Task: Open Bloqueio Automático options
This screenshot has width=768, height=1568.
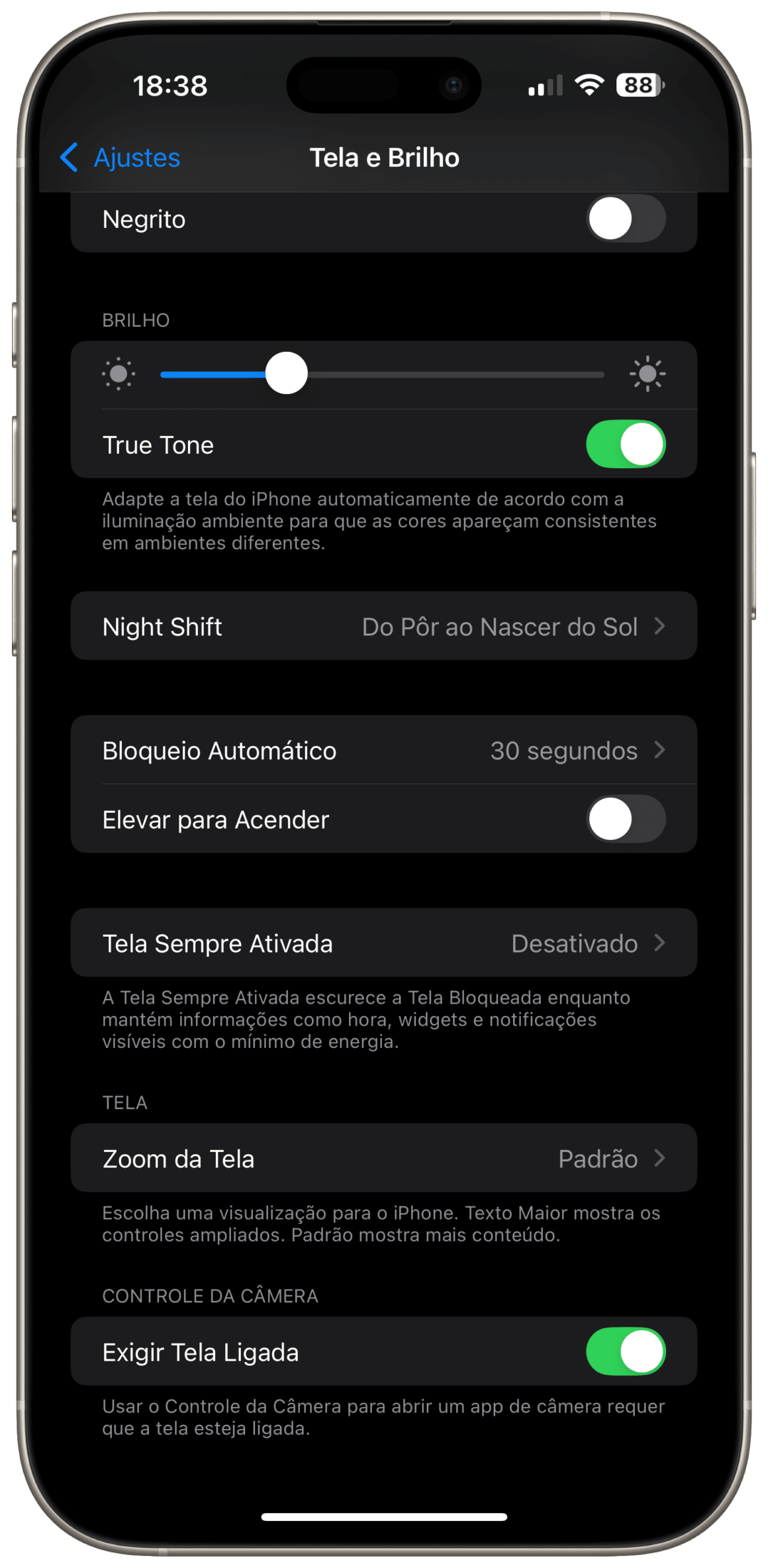Action: [x=384, y=750]
